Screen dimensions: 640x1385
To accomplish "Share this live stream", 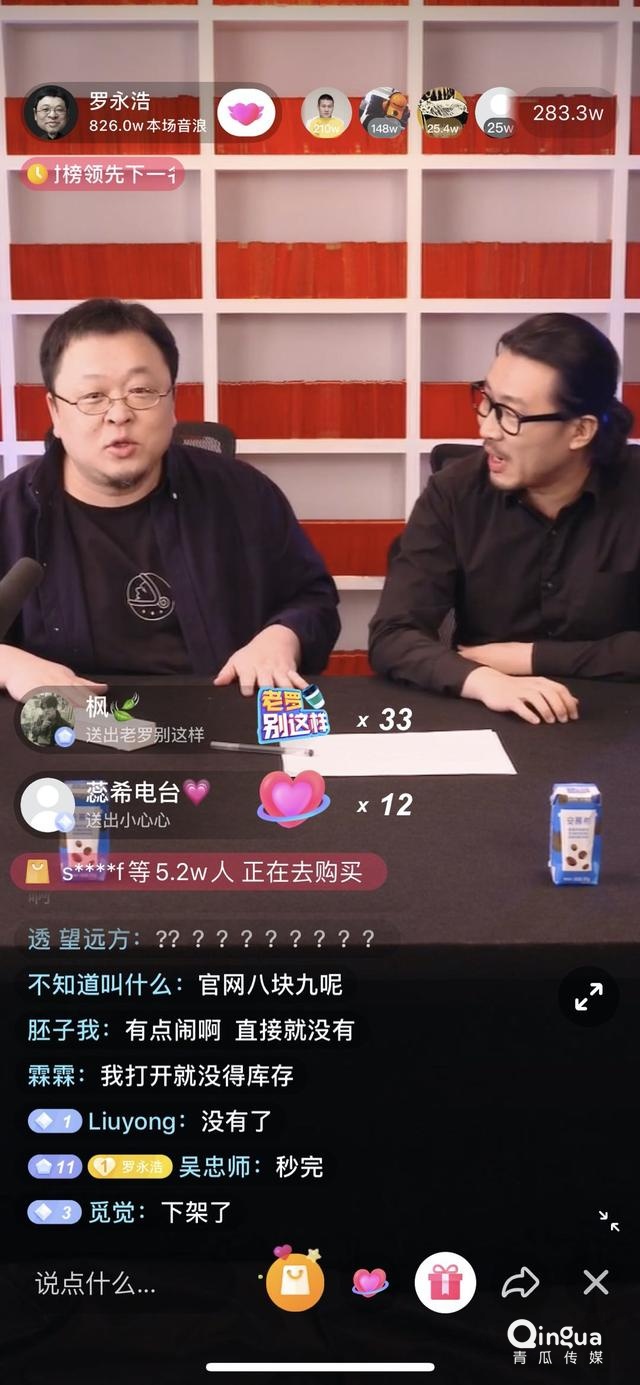I will coord(520,1283).
